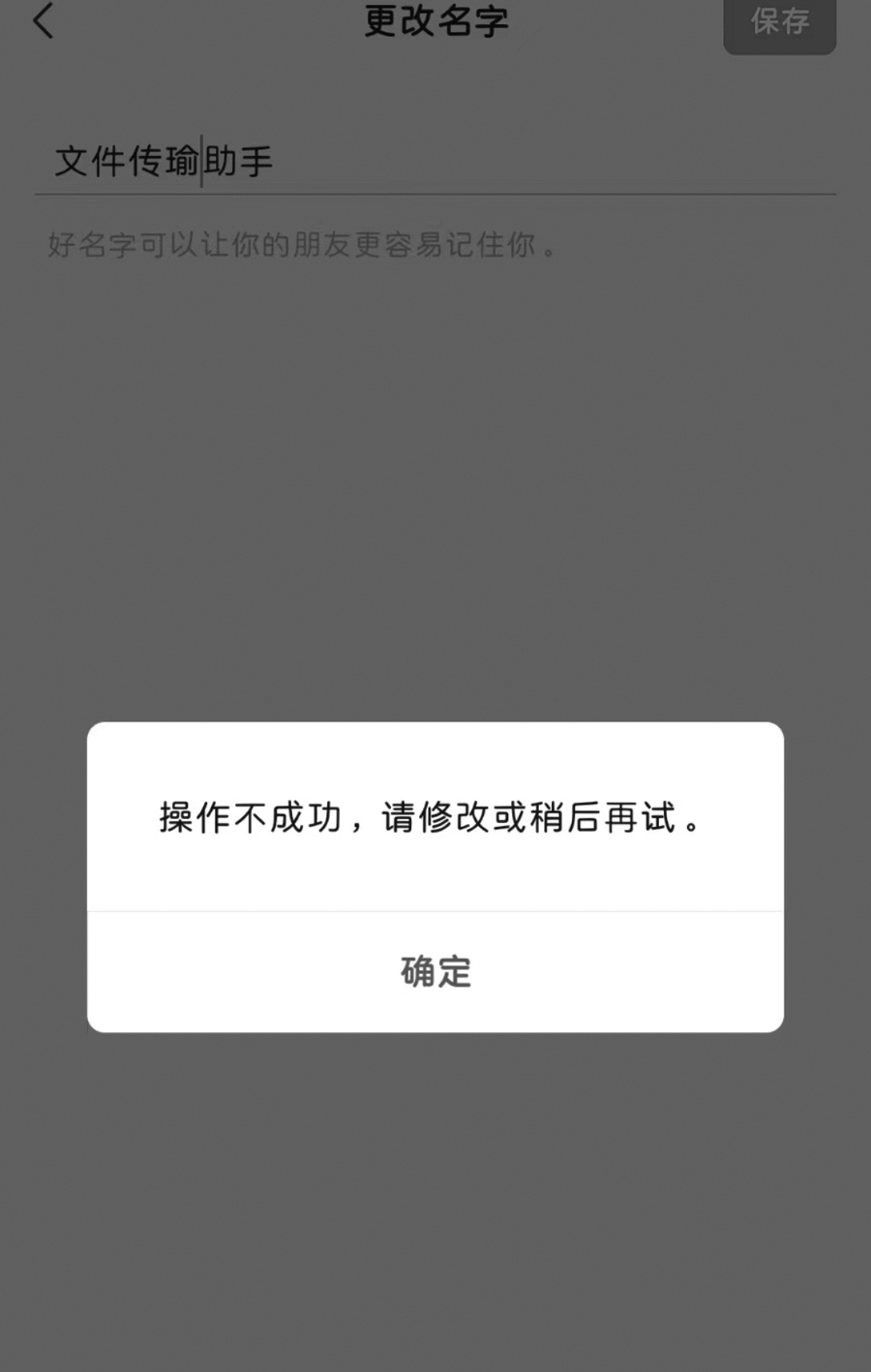Tap 确定 to dismiss the error dialog
This screenshot has width=871, height=1372.
pos(435,971)
